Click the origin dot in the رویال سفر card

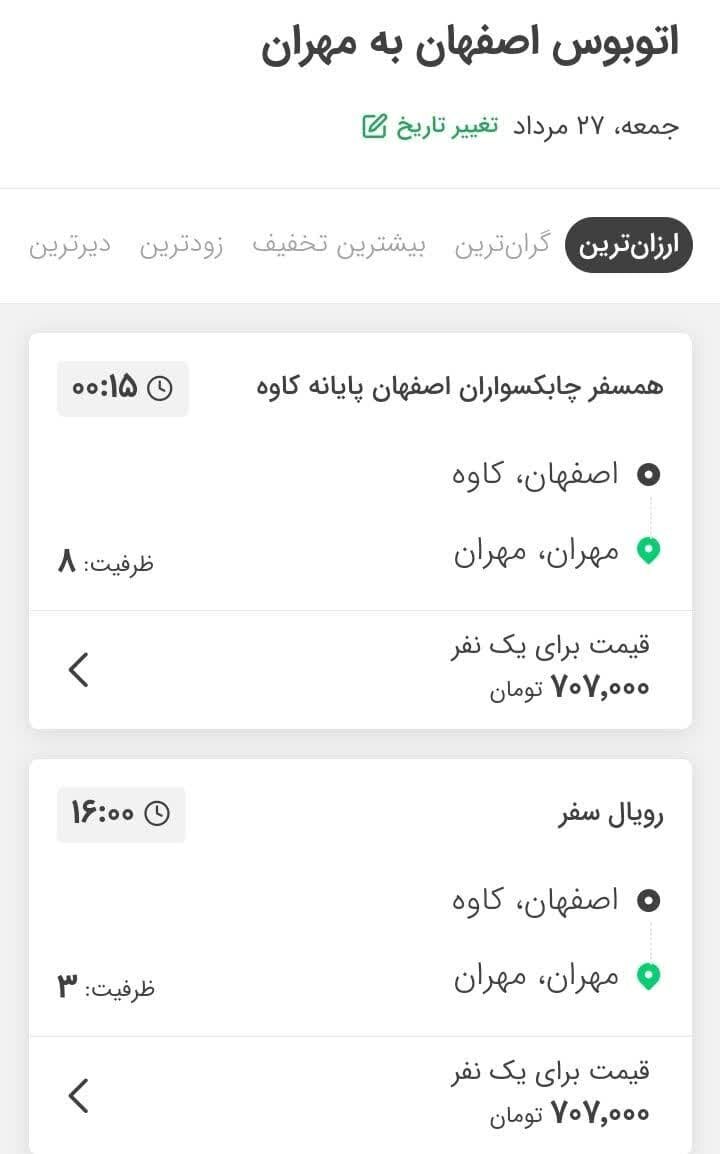click(650, 899)
